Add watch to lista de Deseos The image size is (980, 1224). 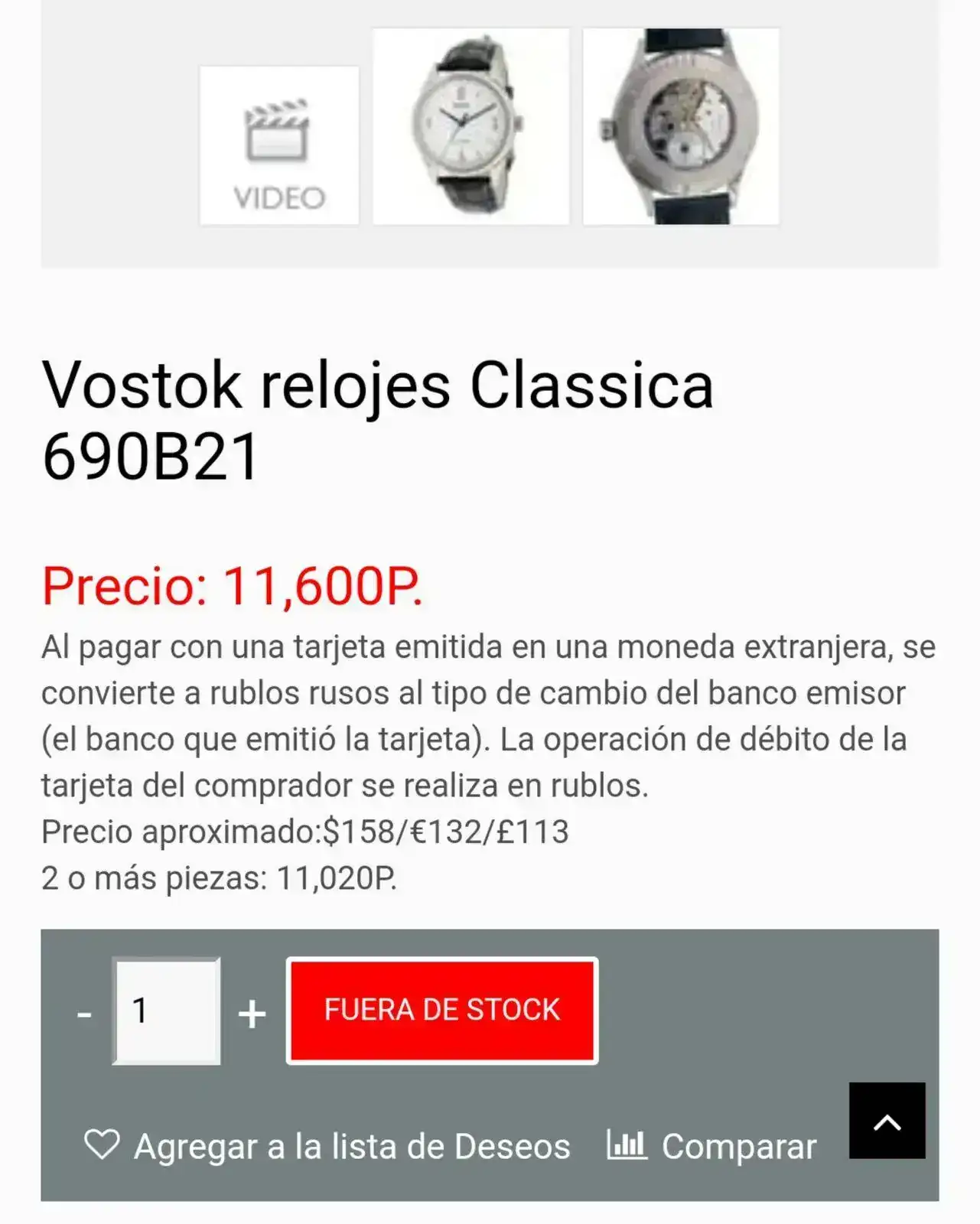327,1146
